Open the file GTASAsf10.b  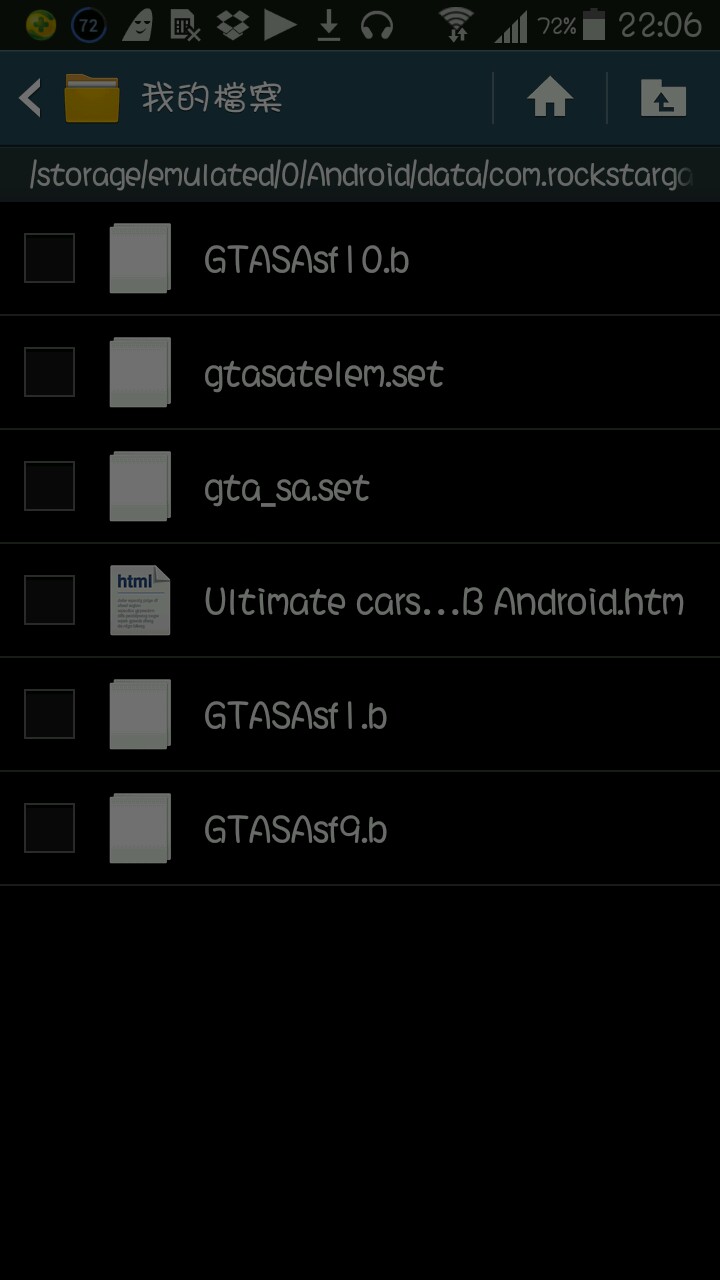pos(360,259)
